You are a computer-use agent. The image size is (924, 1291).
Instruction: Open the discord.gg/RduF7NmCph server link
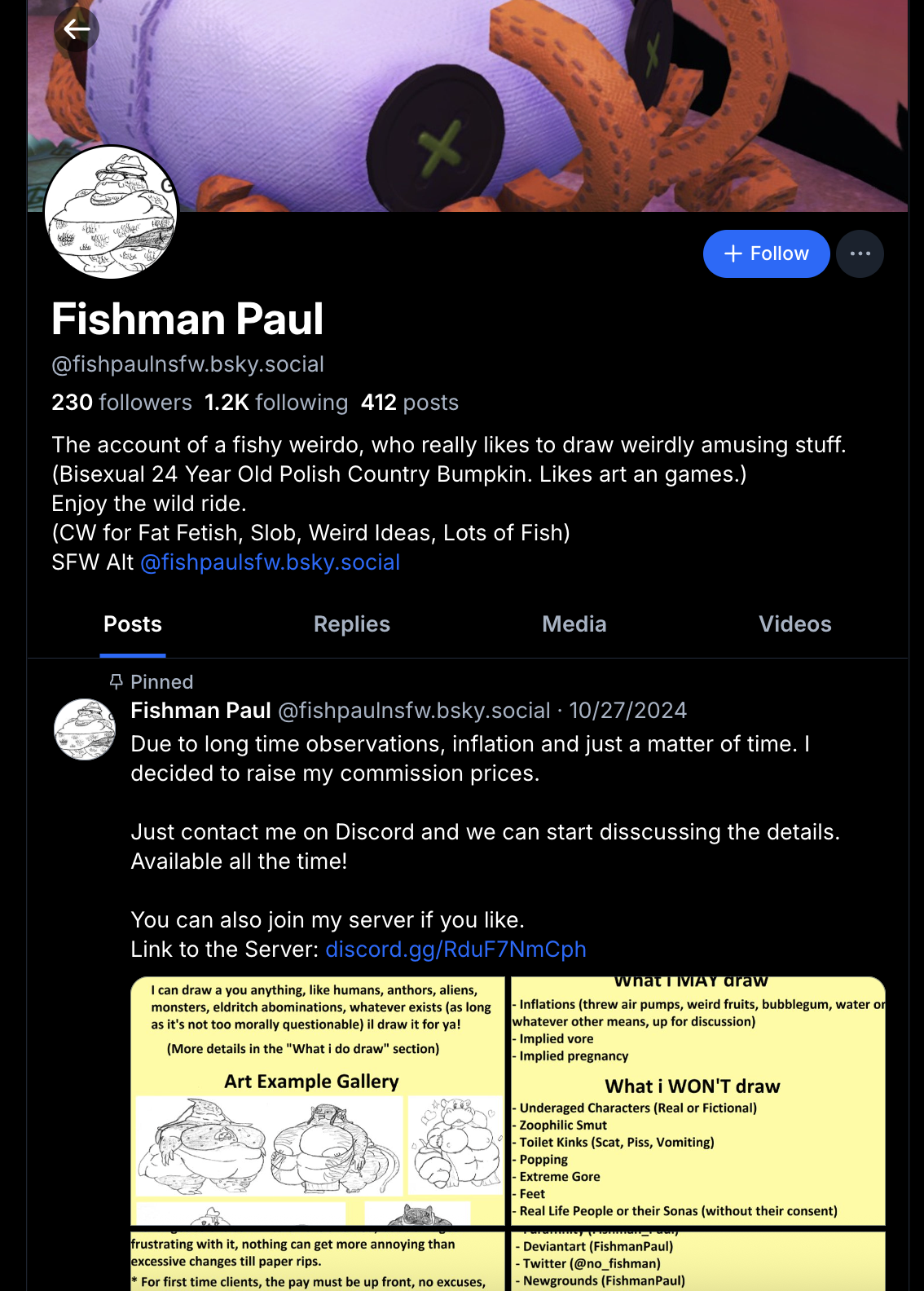pyautogui.click(x=455, y=950)
